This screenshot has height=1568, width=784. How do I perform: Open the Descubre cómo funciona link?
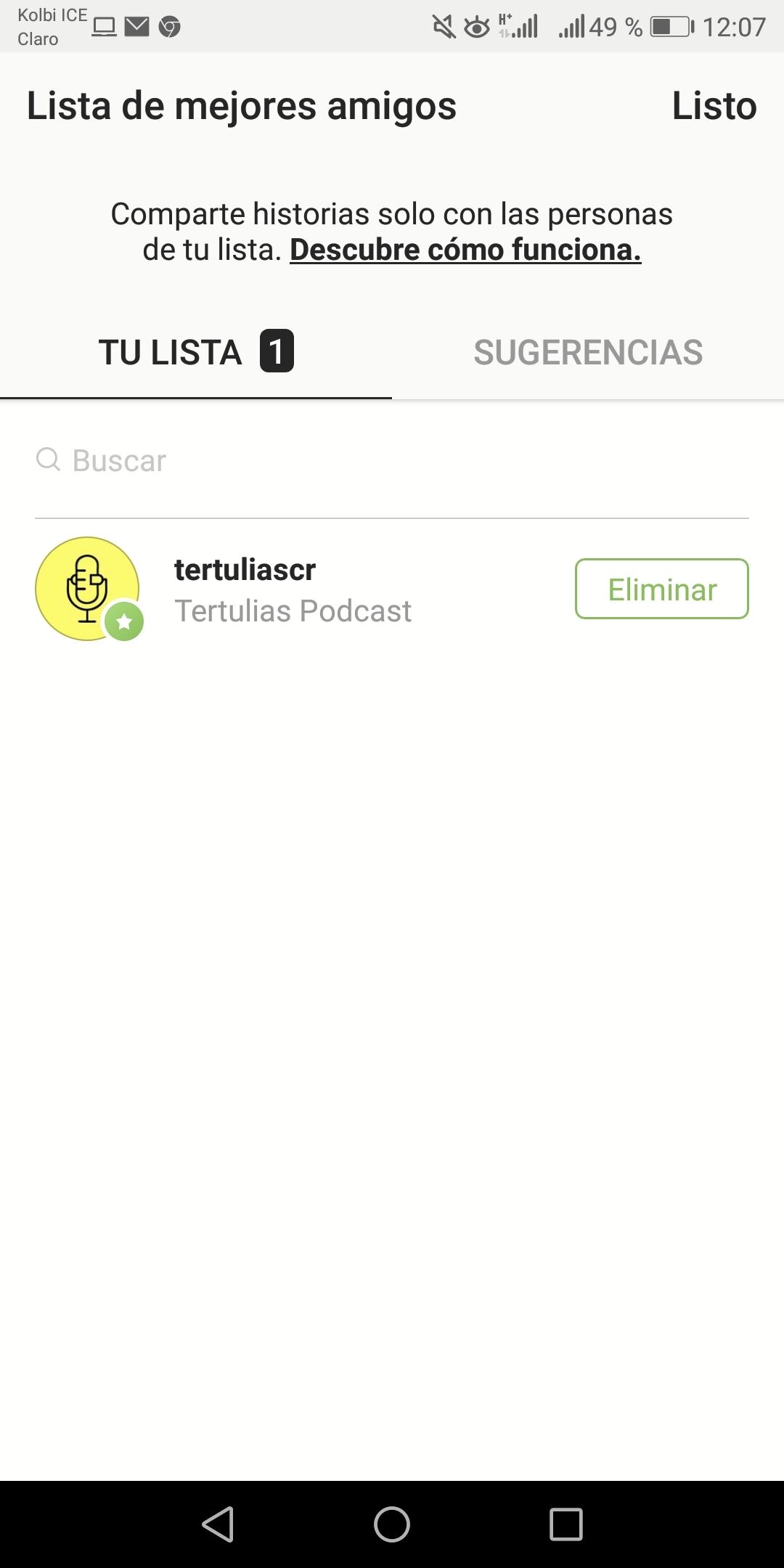tap(465, 250)
